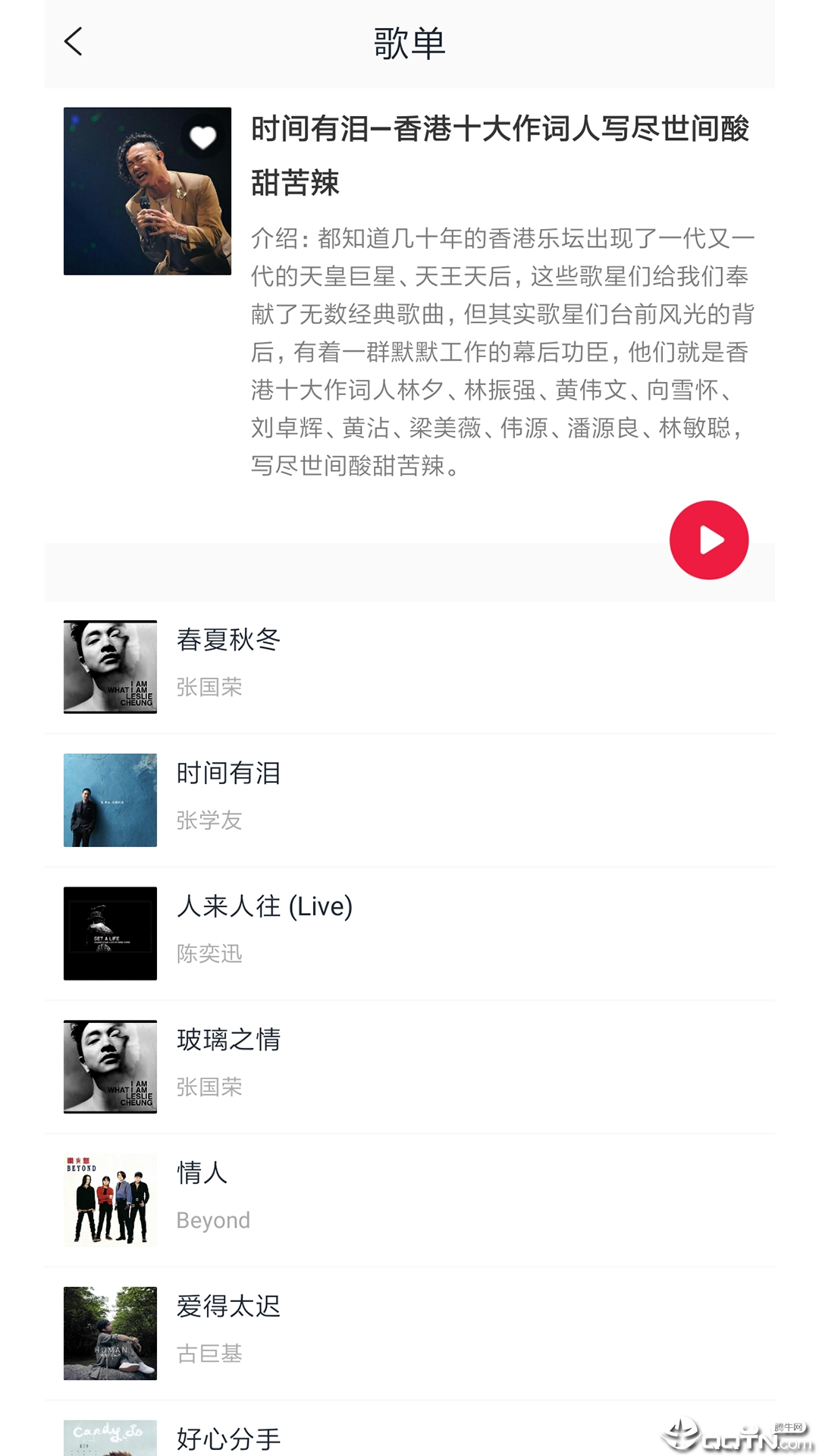The height and width of the screenshot is (1456, 819).
Task: Select the song 春夏秋冬
Action: (228, 641)
